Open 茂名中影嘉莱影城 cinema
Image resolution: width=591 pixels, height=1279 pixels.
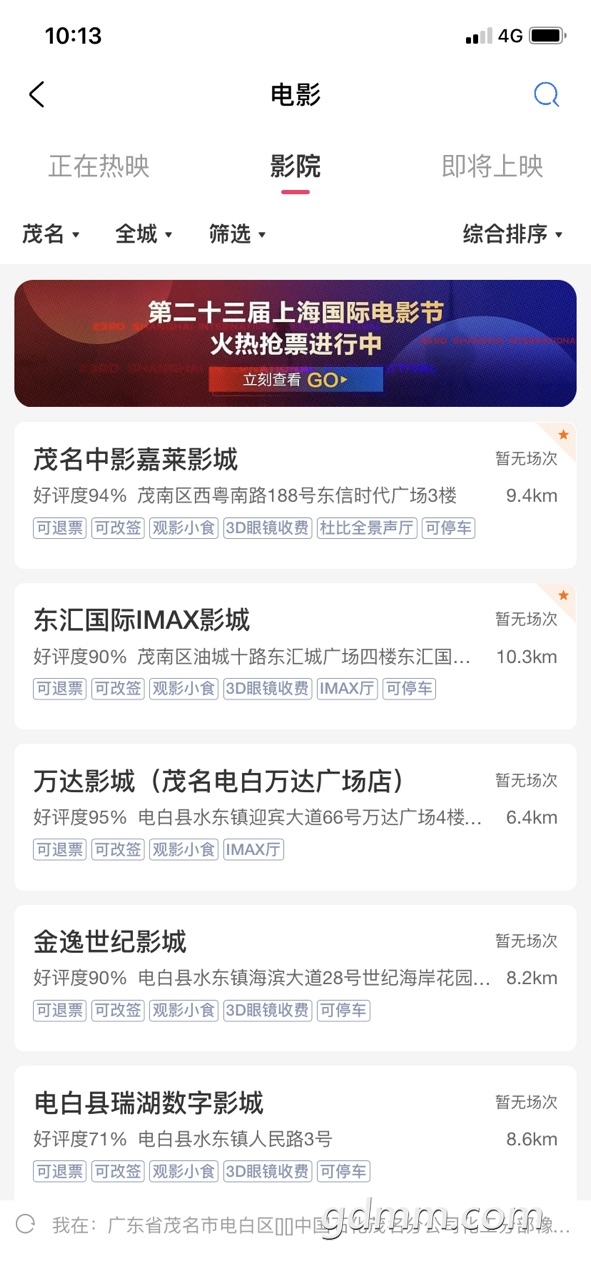[x=295, y=494]
